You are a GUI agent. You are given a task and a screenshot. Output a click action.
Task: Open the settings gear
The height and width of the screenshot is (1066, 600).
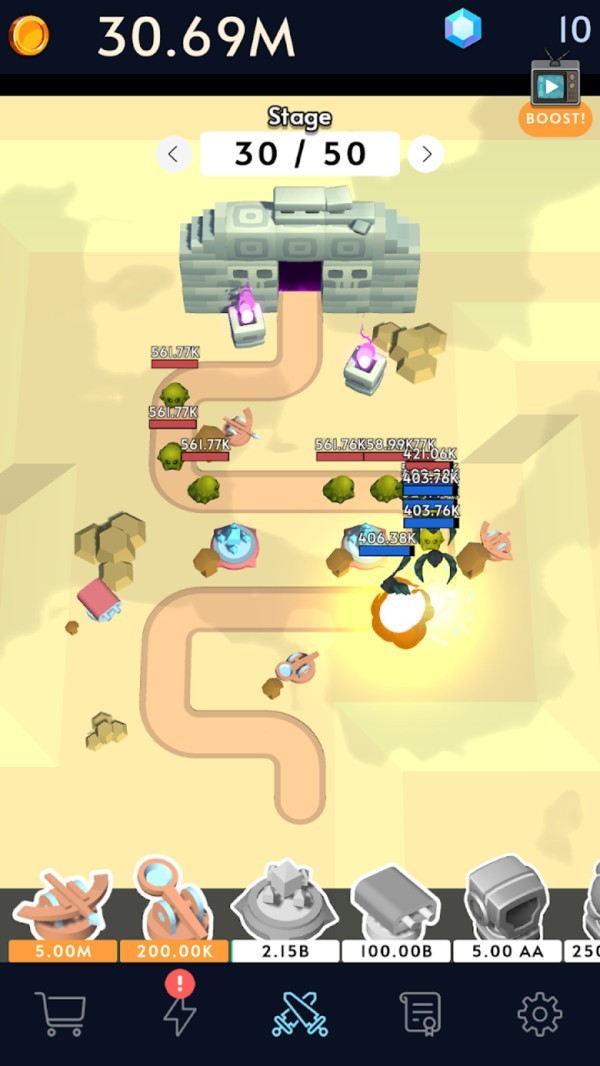(x=540, y=1014)
